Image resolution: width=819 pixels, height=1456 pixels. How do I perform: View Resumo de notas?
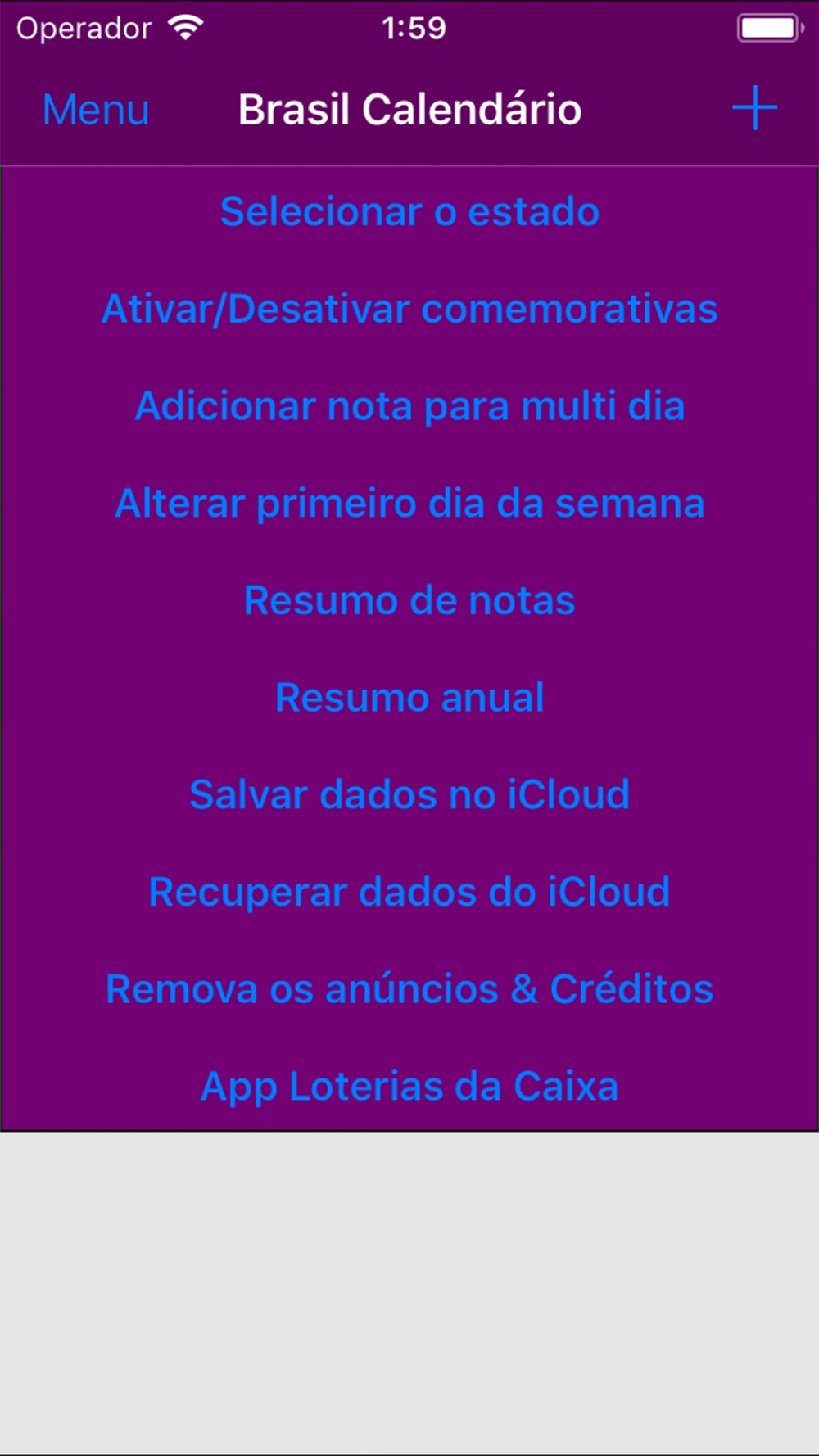[409, 600]
